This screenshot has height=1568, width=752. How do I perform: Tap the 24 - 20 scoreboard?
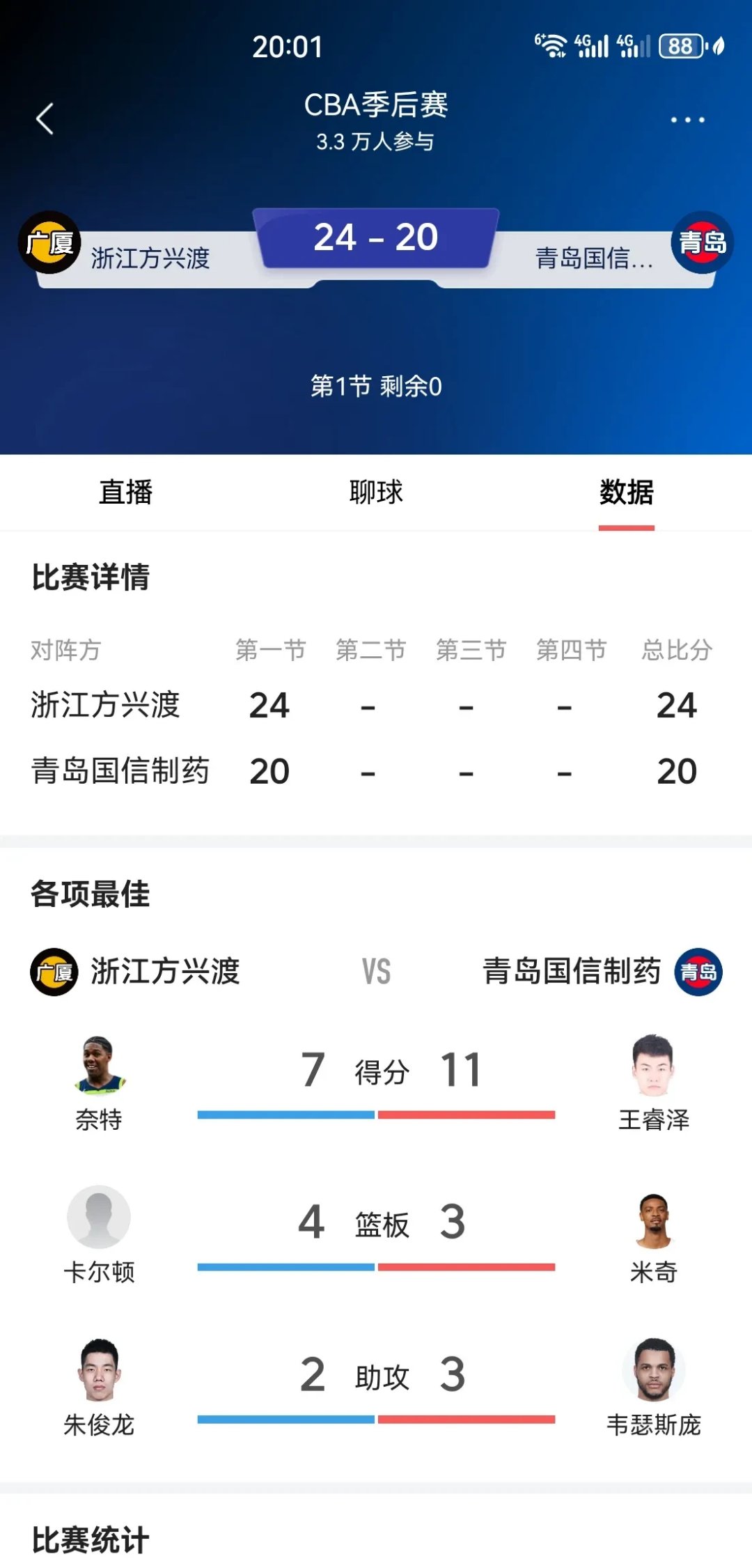tap(376, 237)
